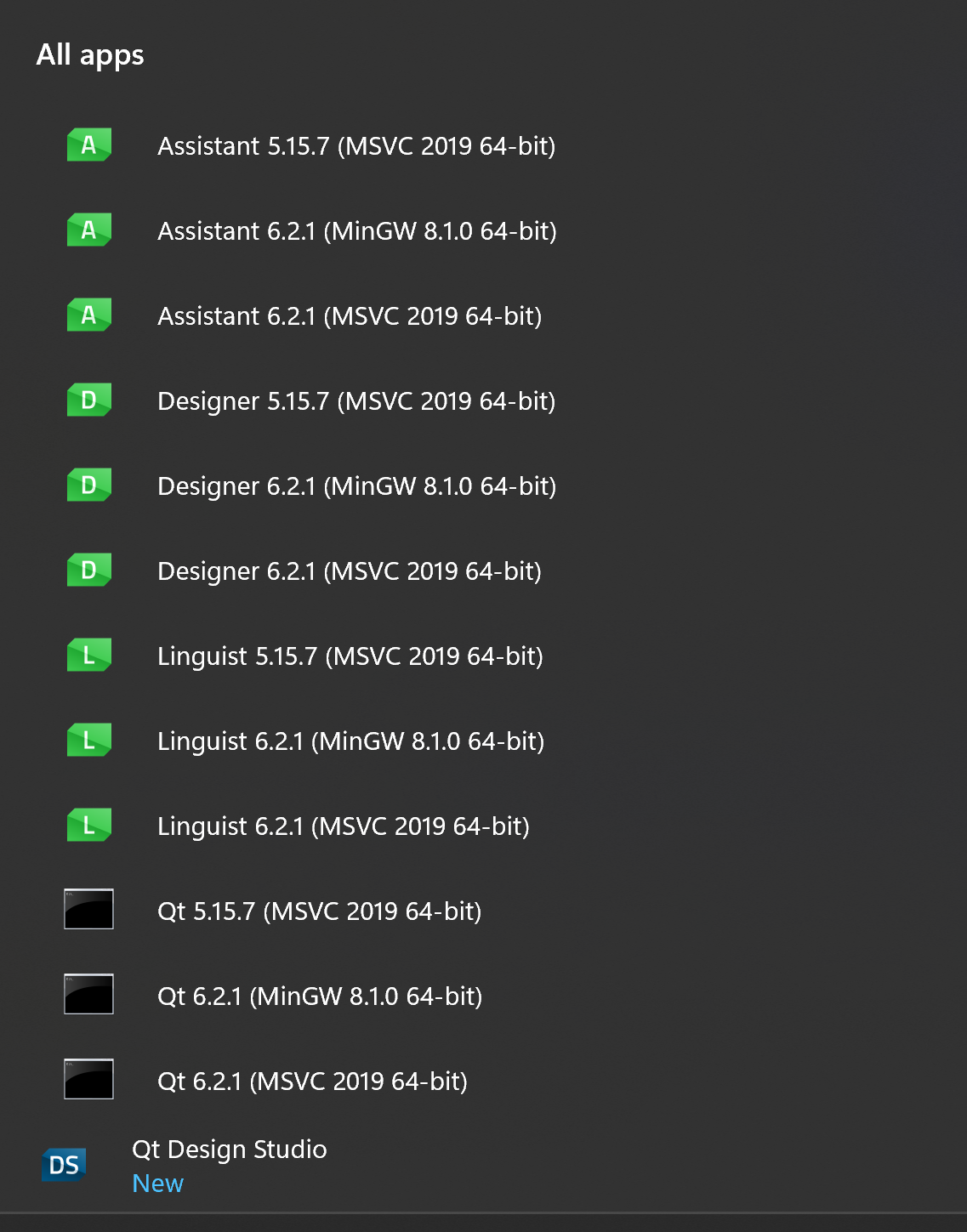Viewport: 967px width, 1232px height.
Task: Launch Designer 5.15.7 (MSVC 2019 64-bit)
Action: [356, 401]
